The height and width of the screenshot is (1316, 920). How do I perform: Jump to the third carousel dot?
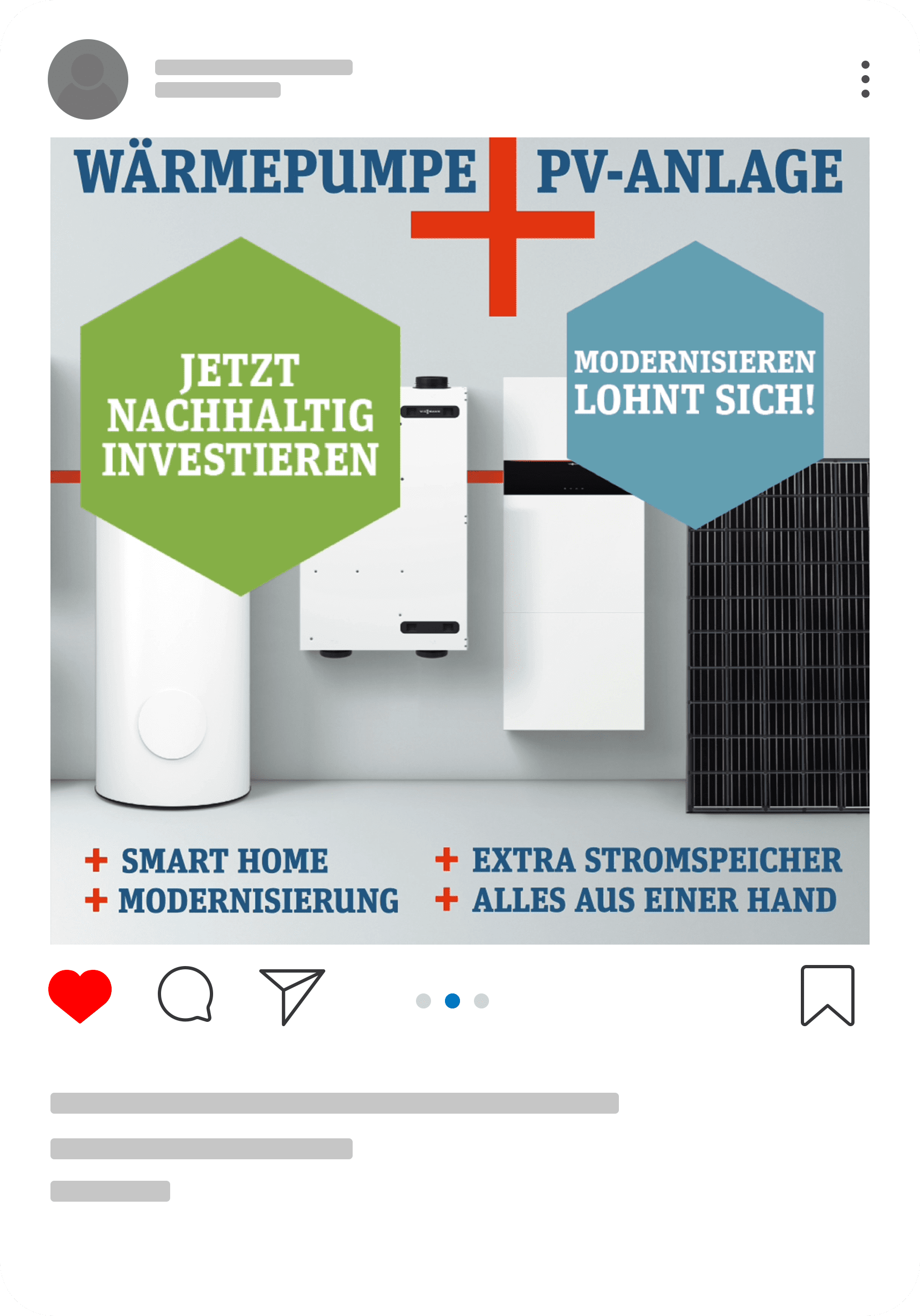coord(481,1001)
